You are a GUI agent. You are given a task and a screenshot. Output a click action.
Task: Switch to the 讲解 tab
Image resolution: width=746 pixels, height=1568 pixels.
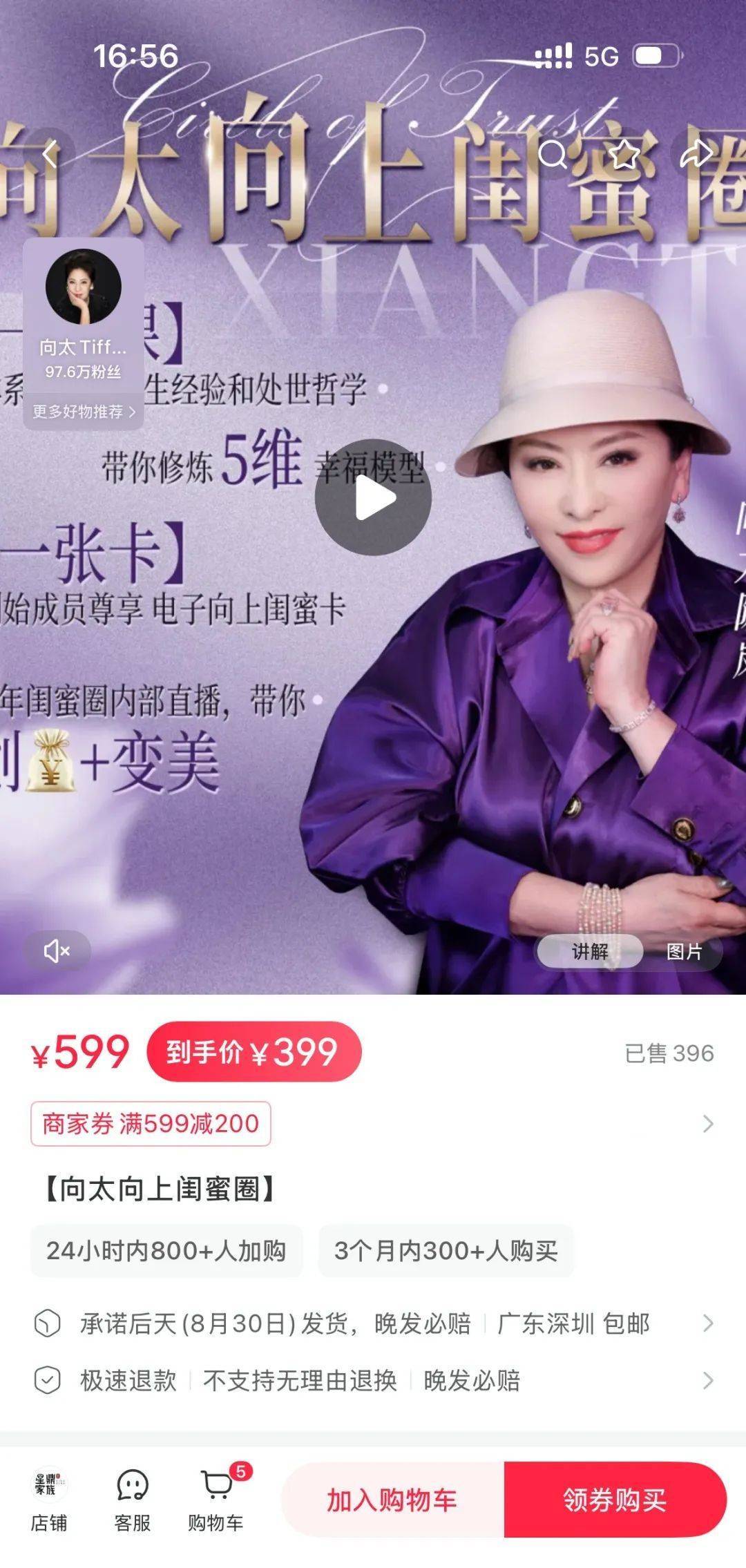pos(589,951)
